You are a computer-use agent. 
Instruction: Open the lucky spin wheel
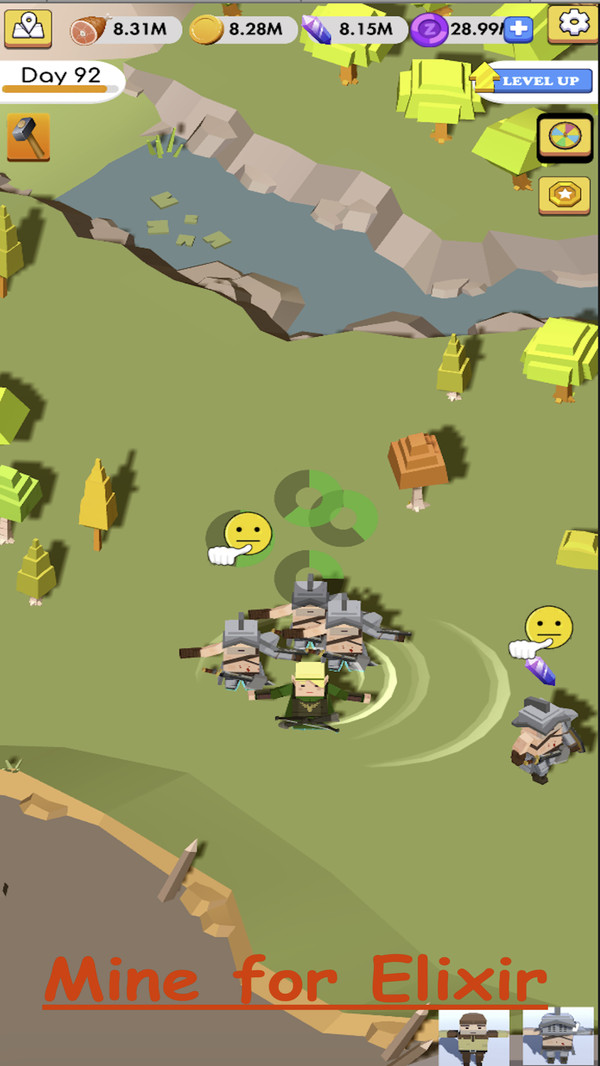[565, 137]
